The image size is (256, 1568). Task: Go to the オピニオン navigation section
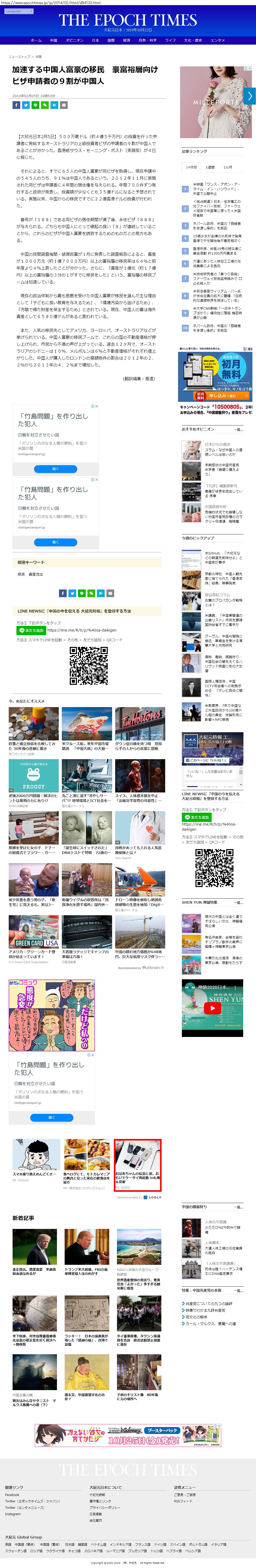[74, 40]
